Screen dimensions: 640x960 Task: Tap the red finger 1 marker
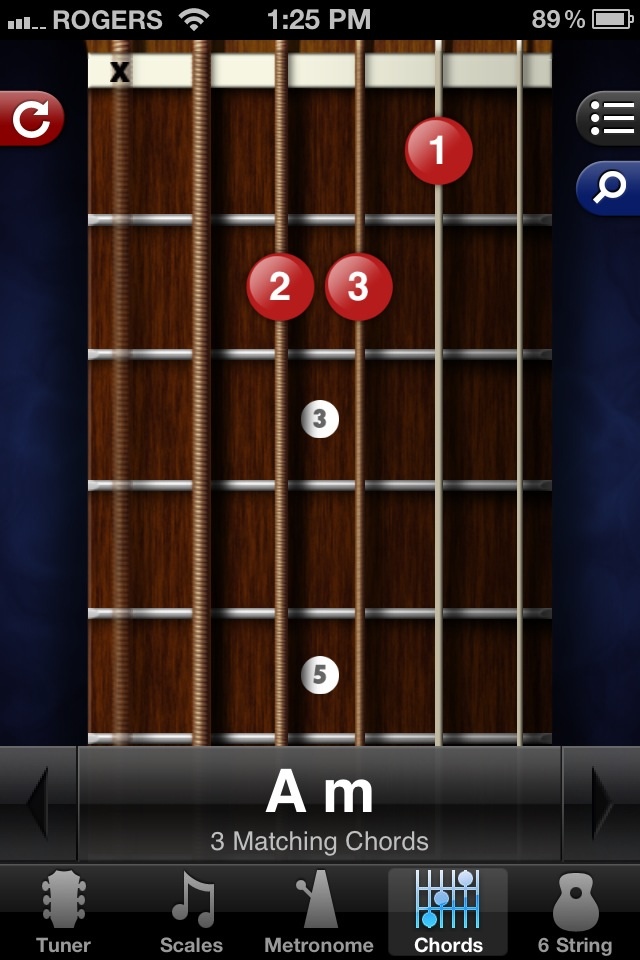tap(438, 151)
